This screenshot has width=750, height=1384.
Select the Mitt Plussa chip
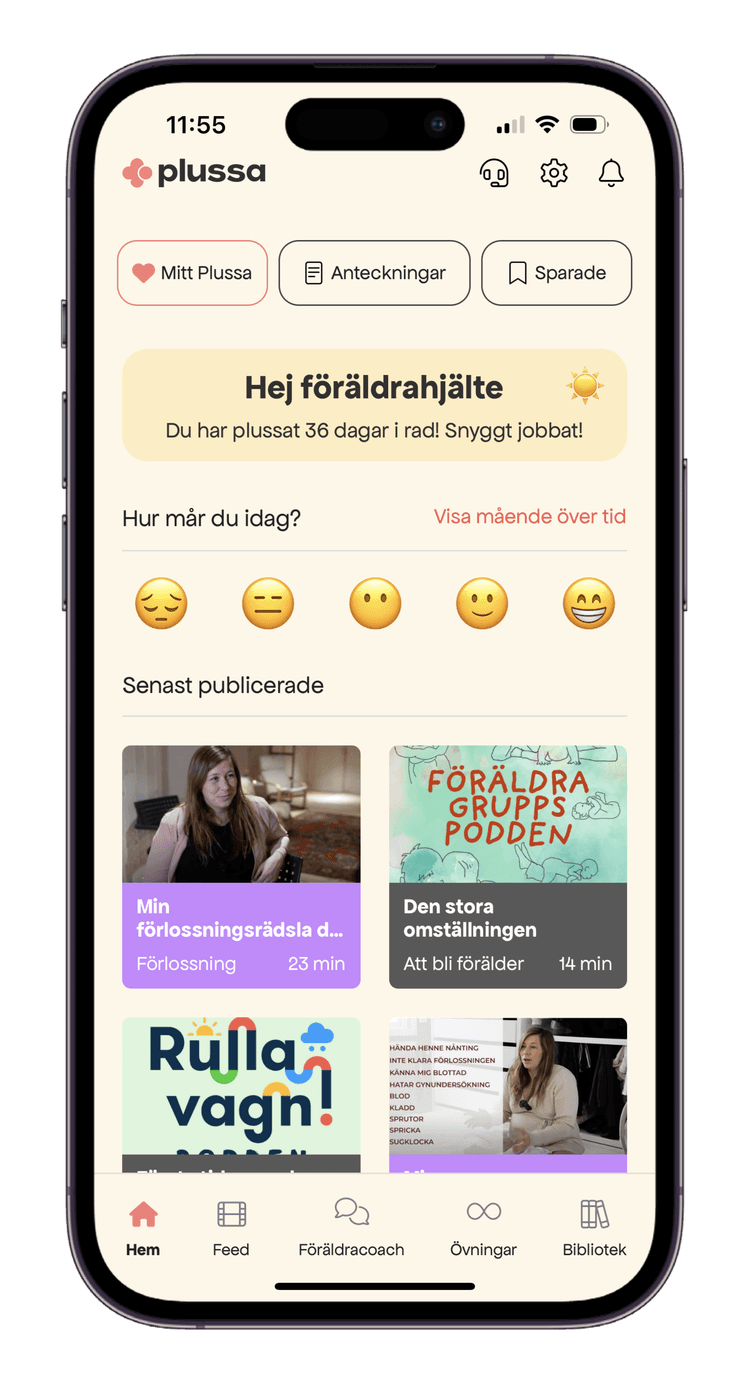[x=193, y=273]
